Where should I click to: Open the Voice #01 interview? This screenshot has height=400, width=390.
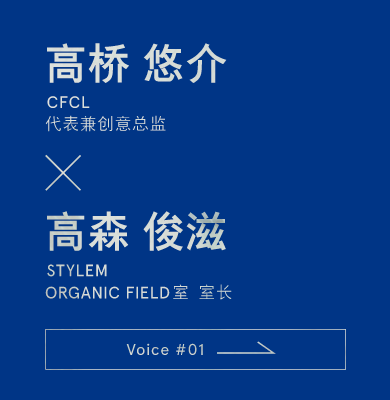click(195, 349)
